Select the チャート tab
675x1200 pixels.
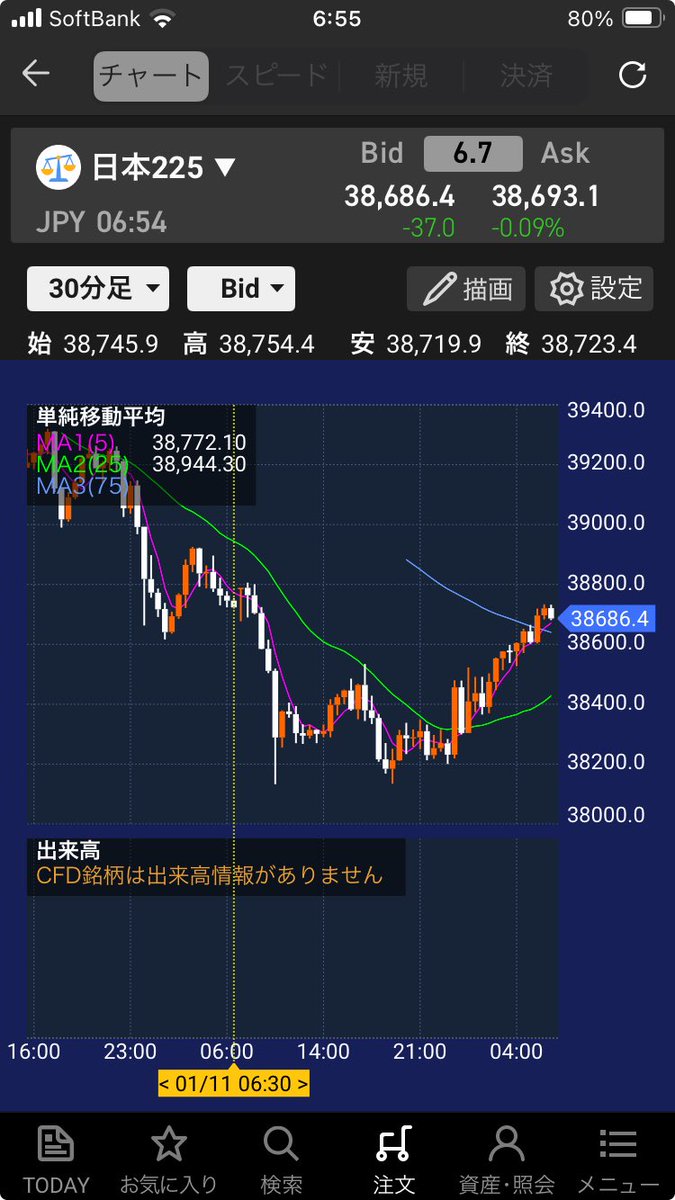click(x=150, y=75)
